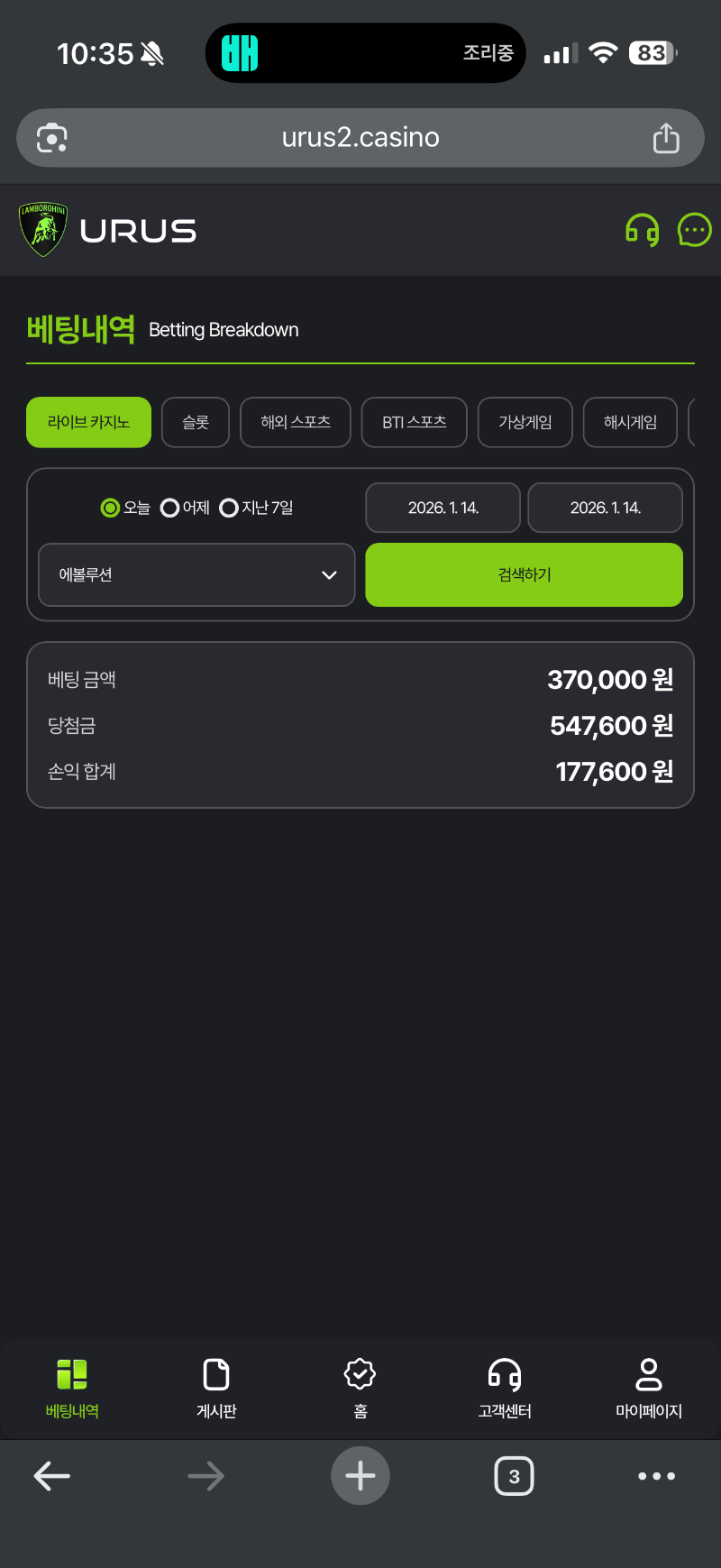Open 게시판 in the bottom navigation

(x=216, y=1388)
